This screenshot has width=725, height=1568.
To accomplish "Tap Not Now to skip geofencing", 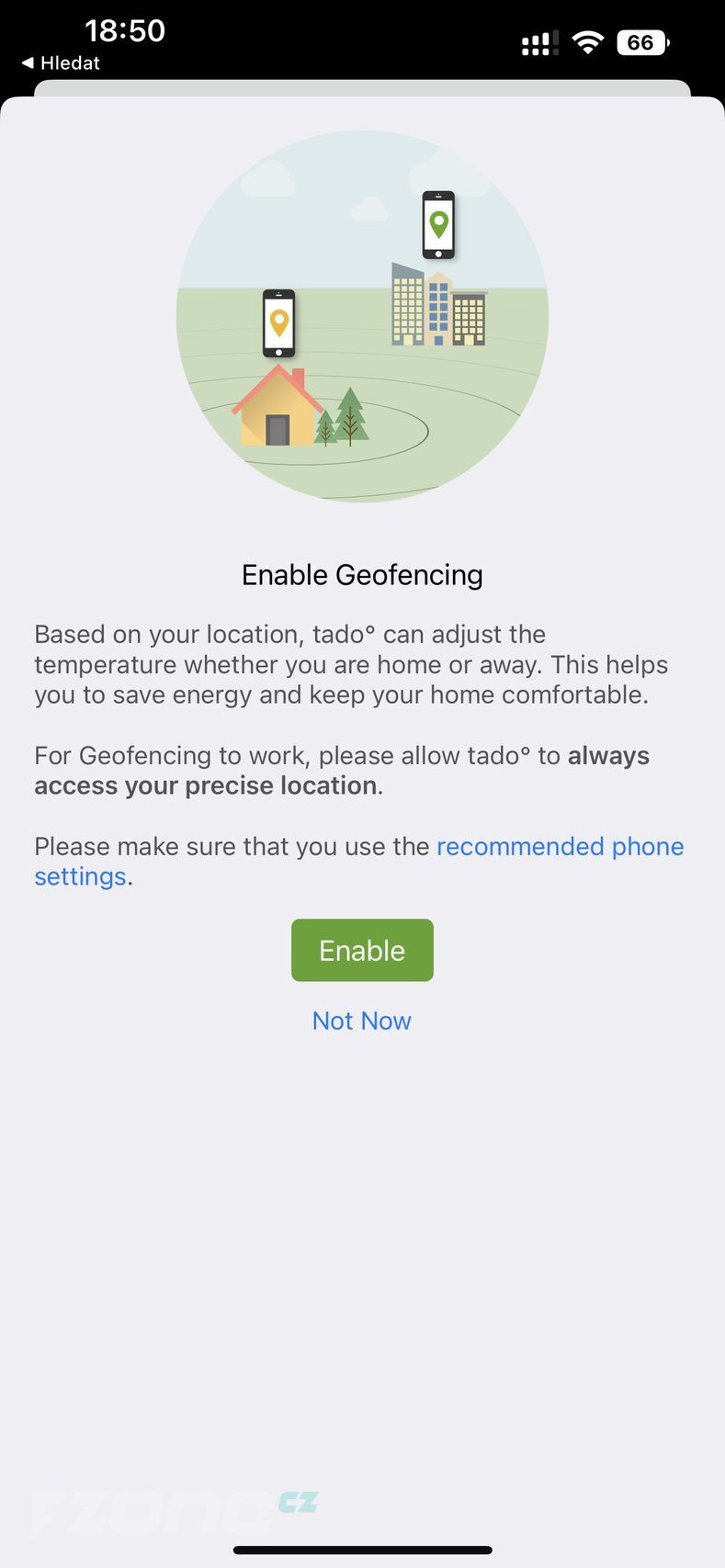I will 361,1021.
